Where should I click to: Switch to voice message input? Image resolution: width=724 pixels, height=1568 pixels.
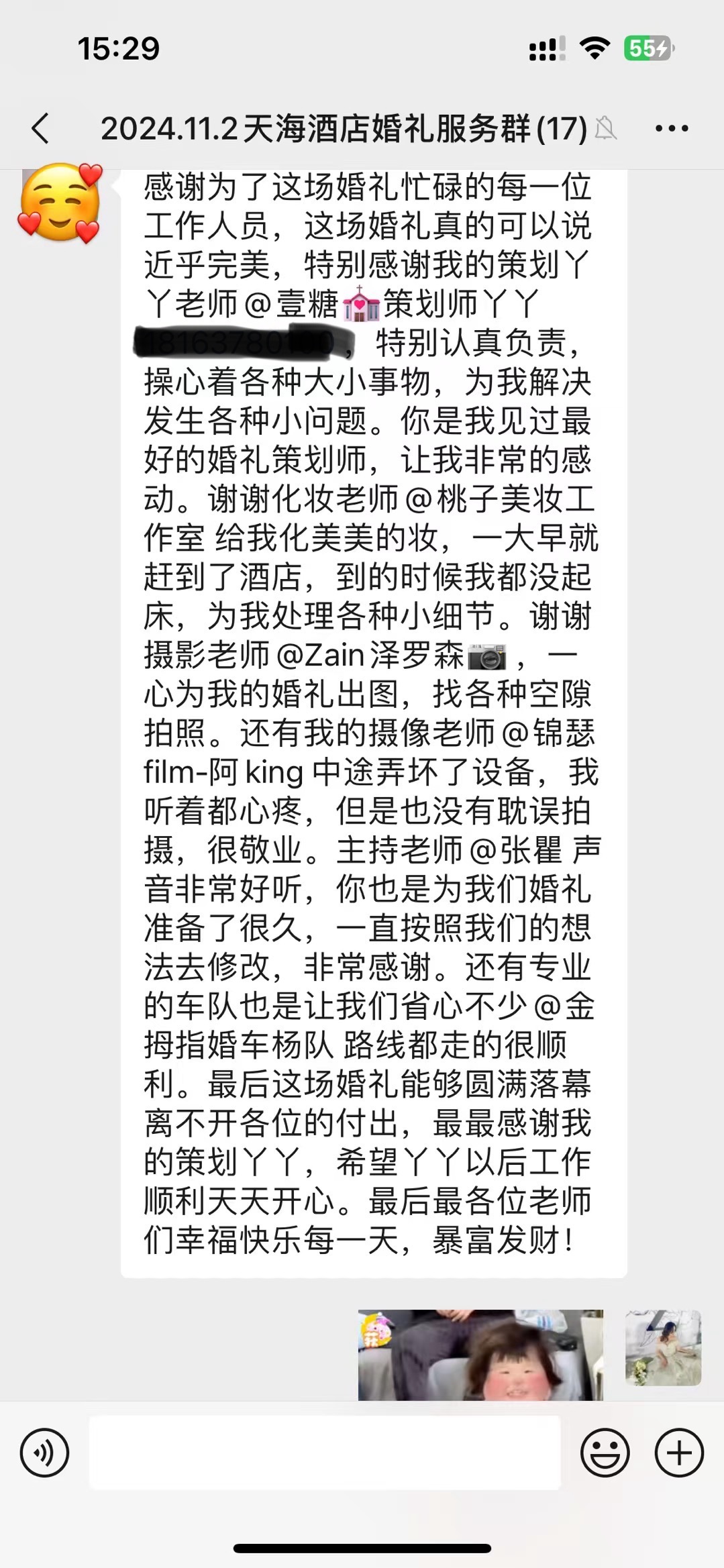point(44,1453)
